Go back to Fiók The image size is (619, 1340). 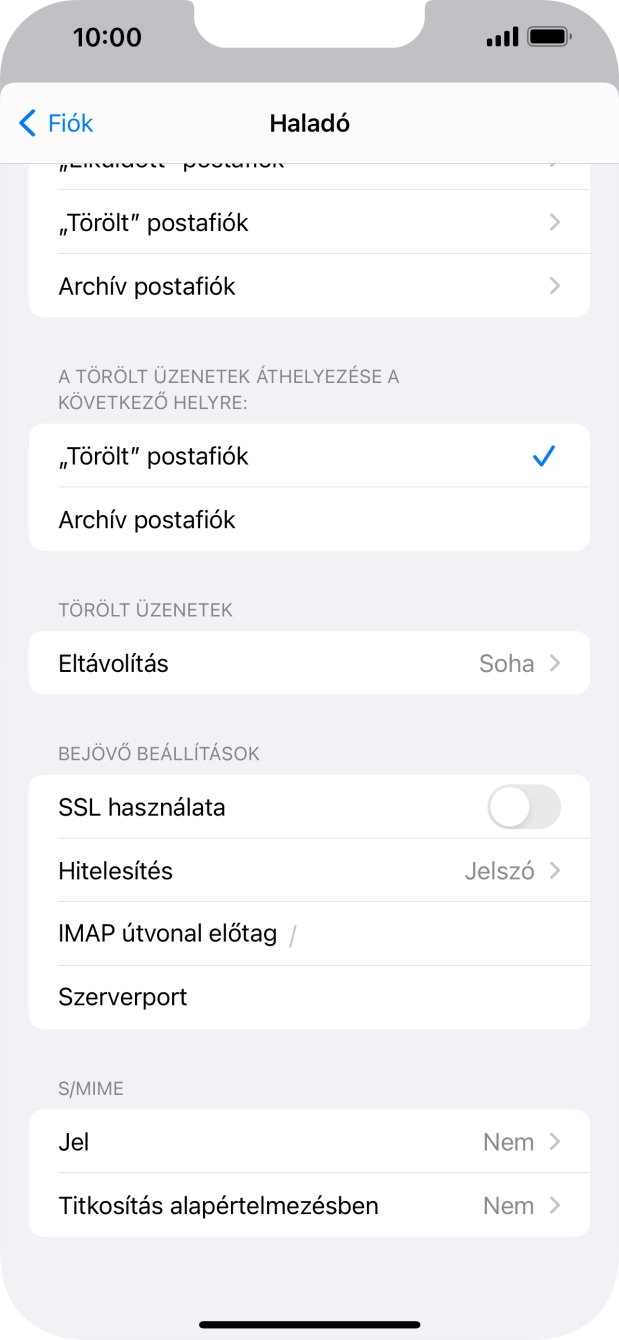click(x=57, y=123)
